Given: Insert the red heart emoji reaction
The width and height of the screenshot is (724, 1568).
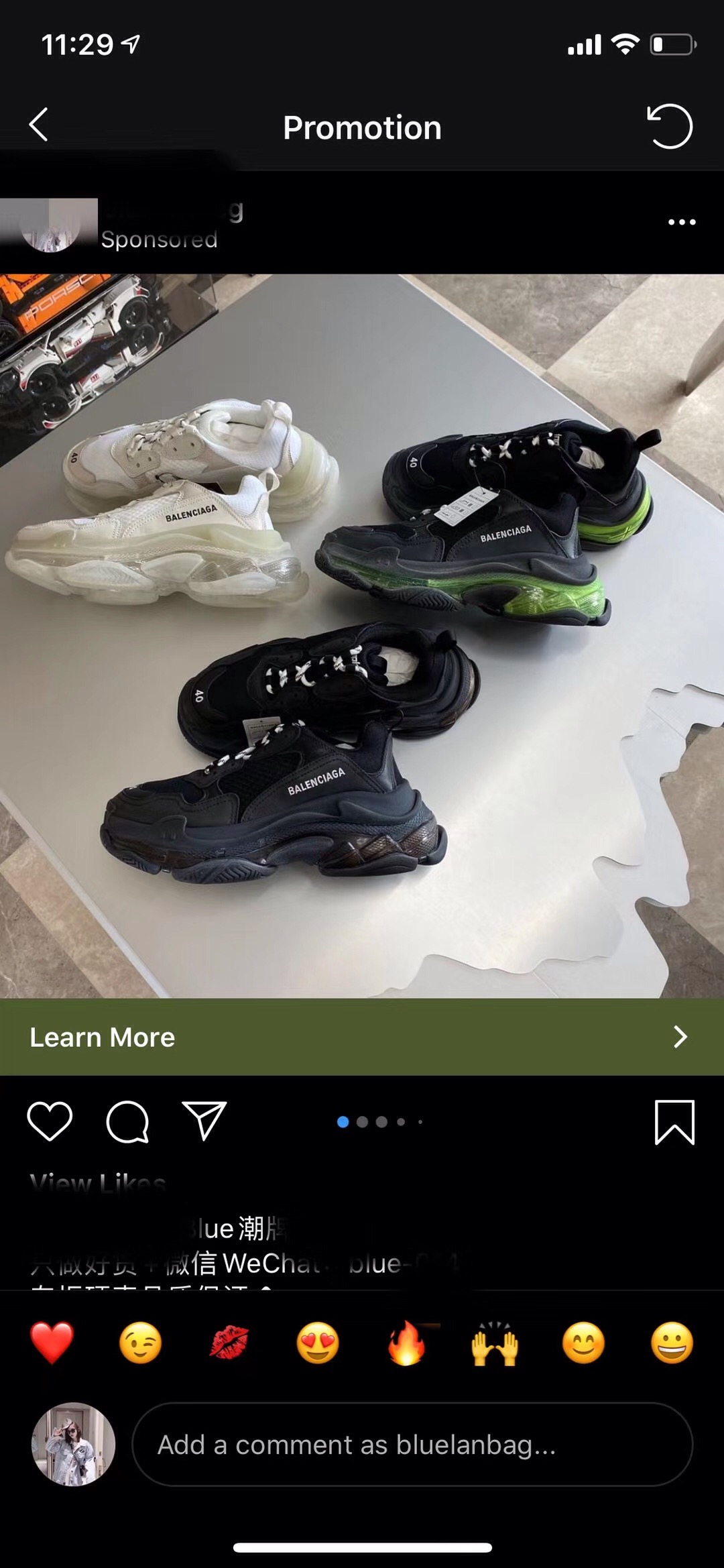Looking at the screenshot, I should coord(52,1343).
